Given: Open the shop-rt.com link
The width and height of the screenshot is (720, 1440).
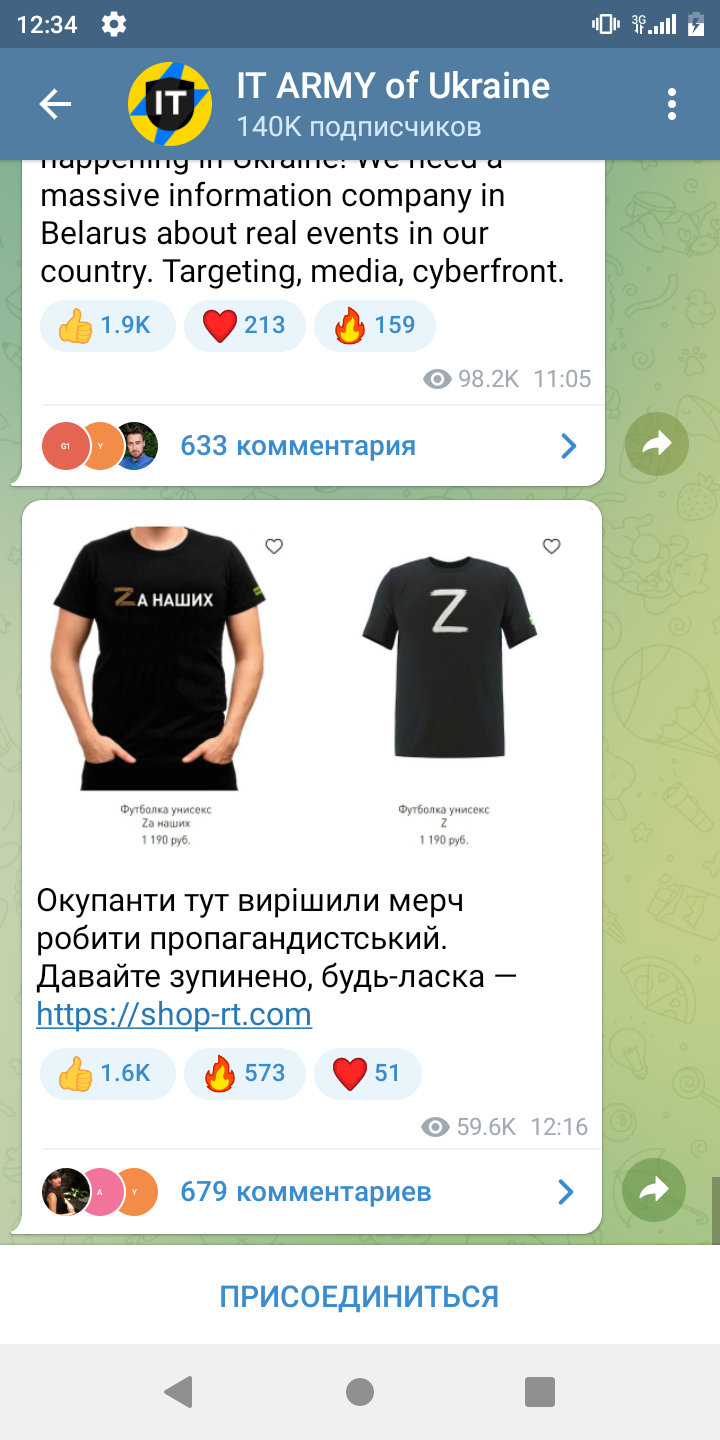Looking at the screenshot, I should point(174,1015).
